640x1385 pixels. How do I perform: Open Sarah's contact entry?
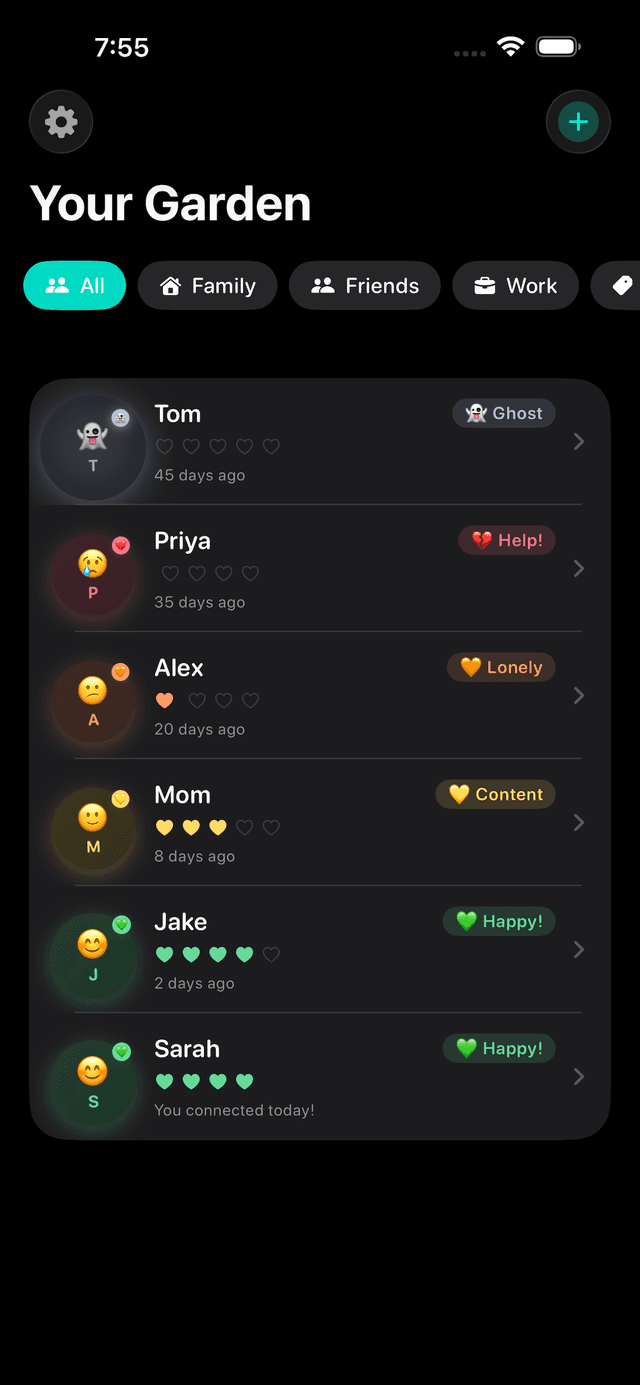[320, 1077]
